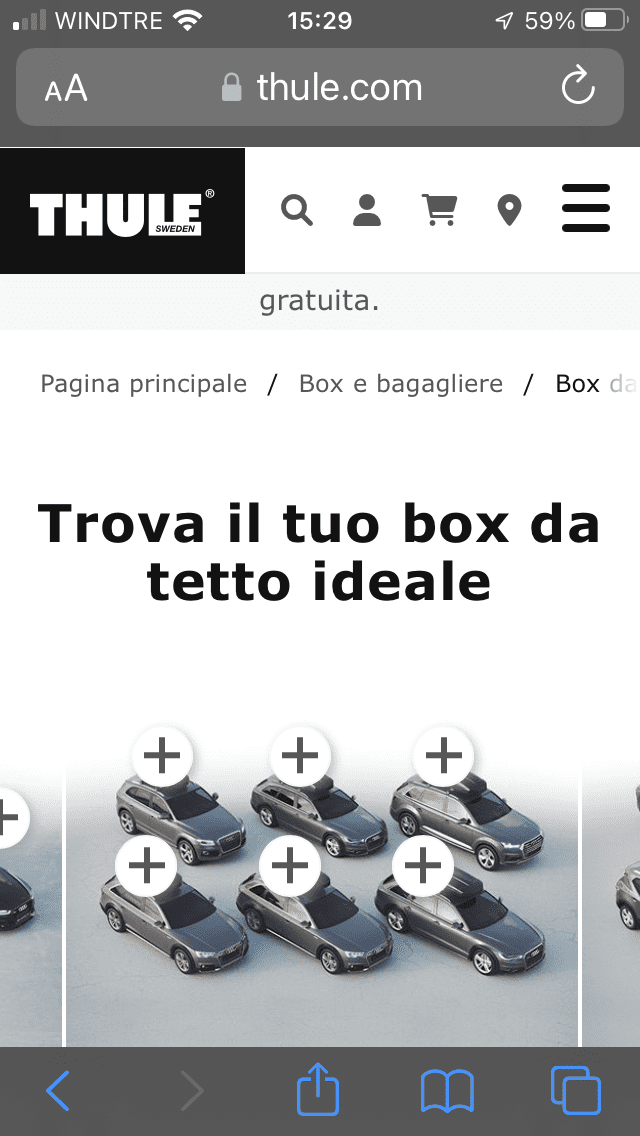Viewport: 640px width, 1136px height.
Task: Open Box e bagagliere breadcrumb
Action: click(401, 383)
